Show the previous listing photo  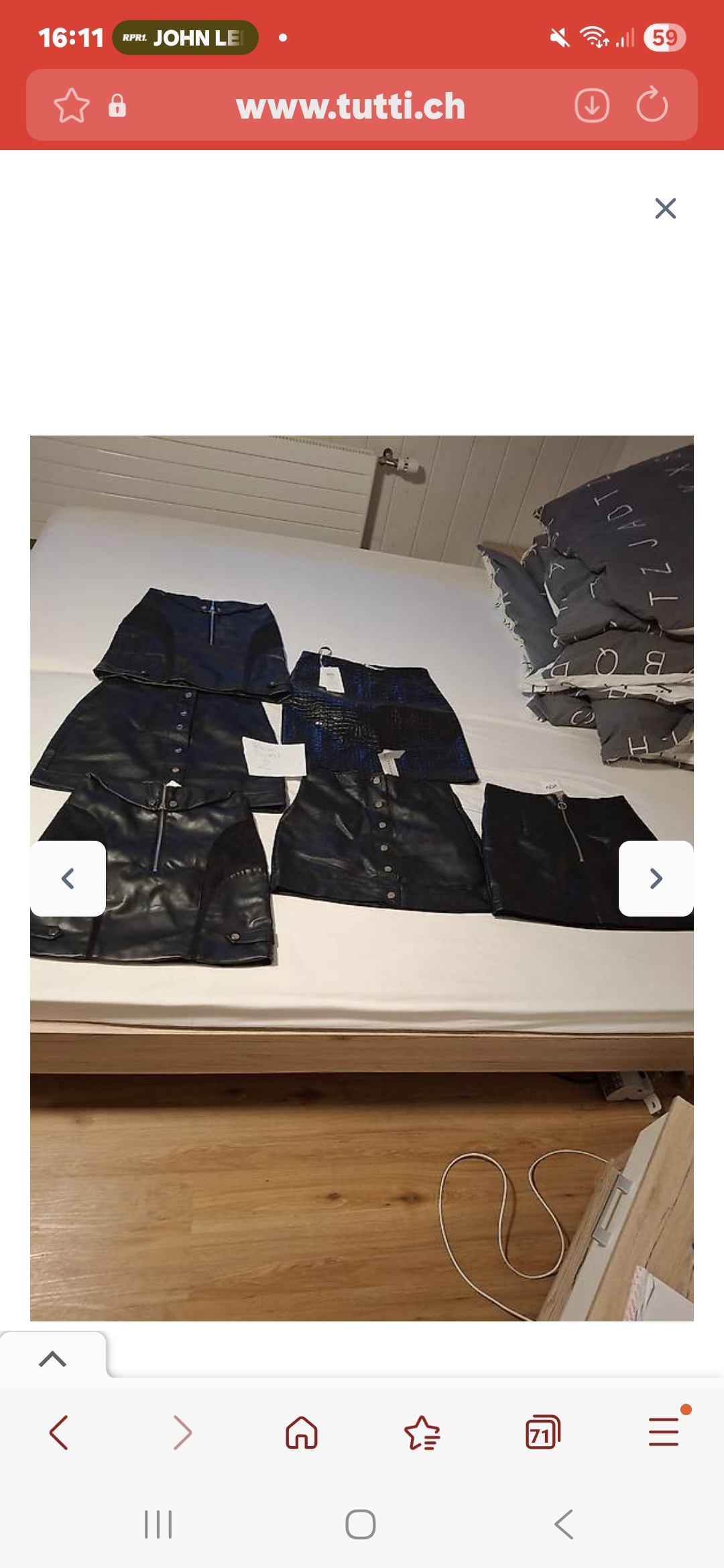(x=68, y=878)
